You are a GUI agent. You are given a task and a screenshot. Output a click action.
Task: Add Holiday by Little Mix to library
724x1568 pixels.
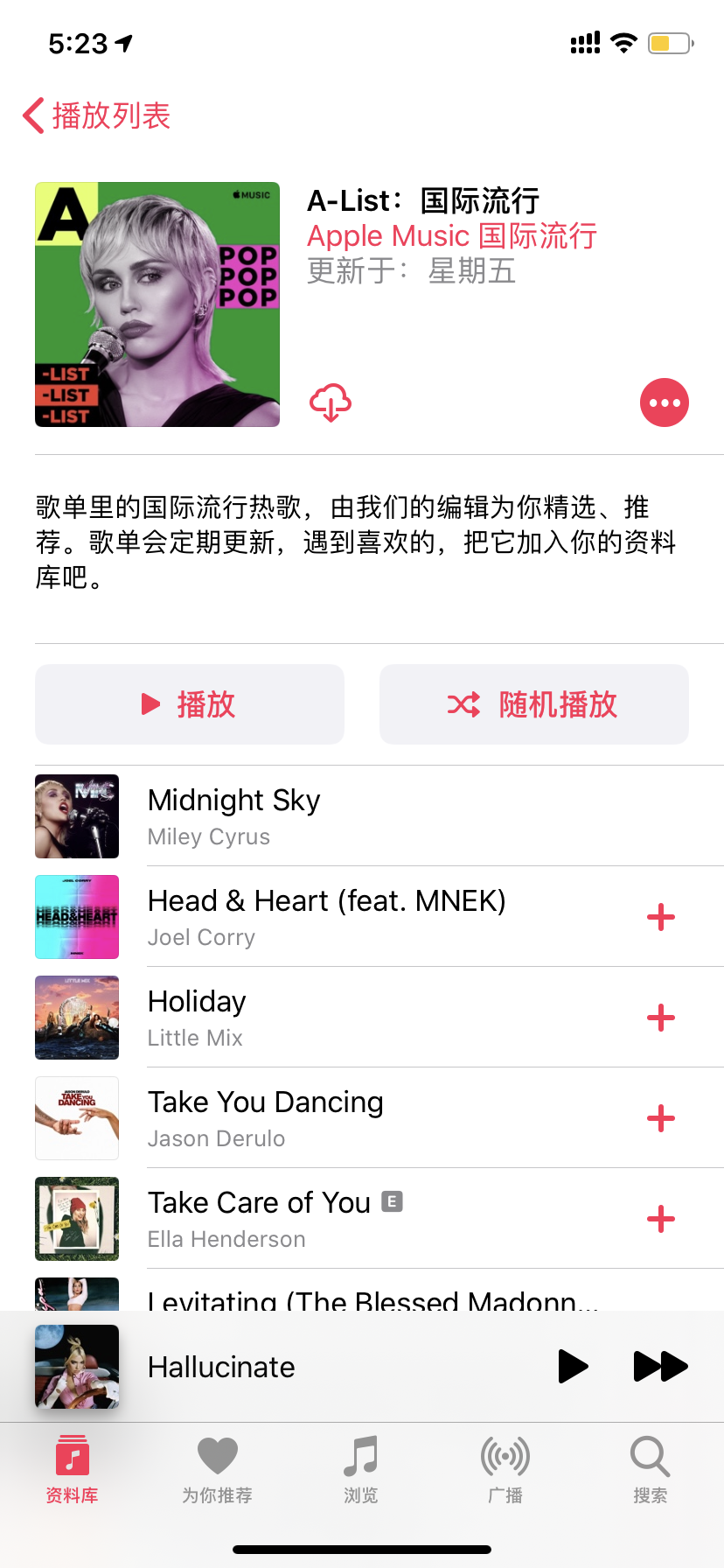661,1018
